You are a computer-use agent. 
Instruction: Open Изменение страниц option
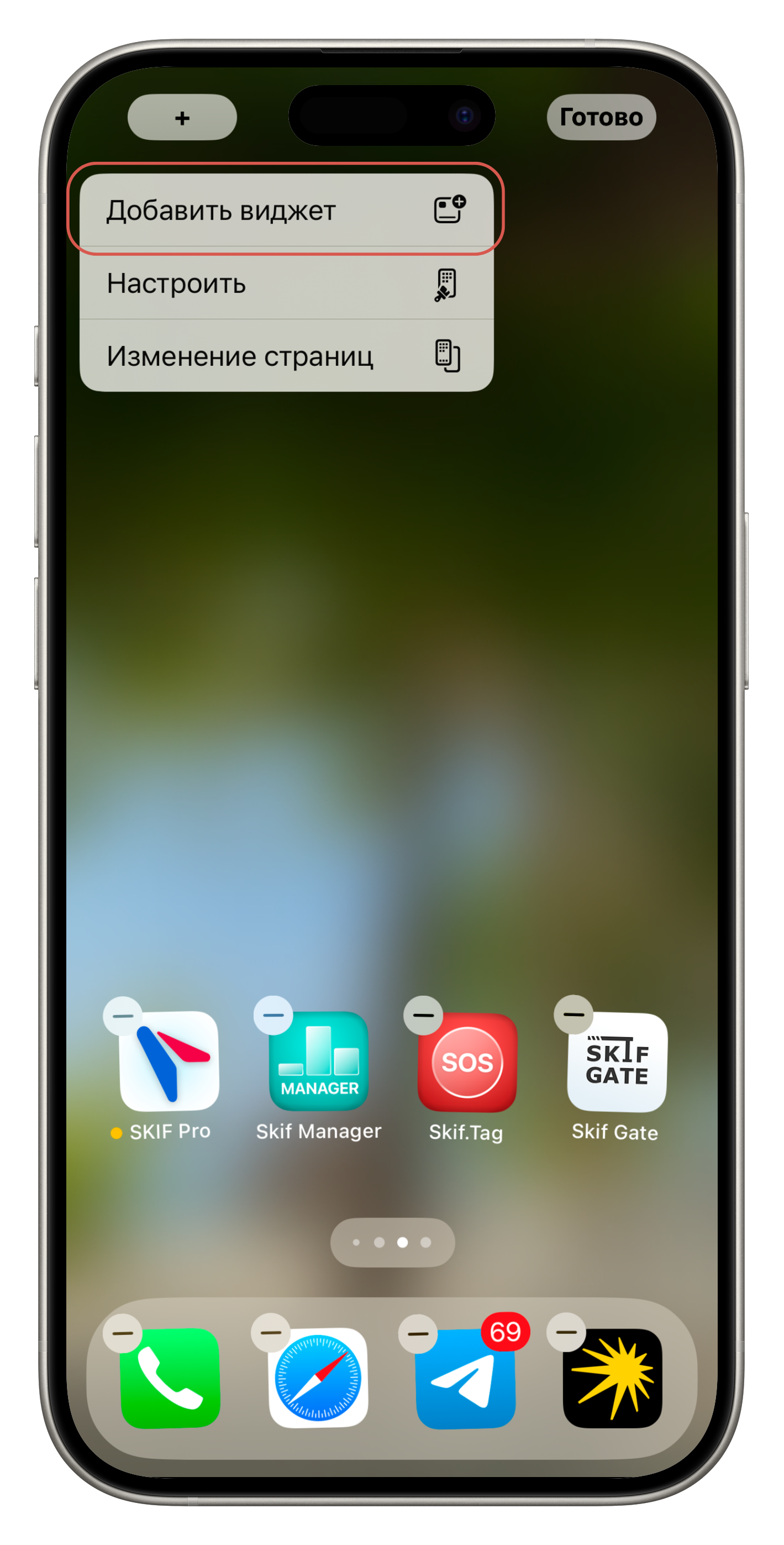(x=286, y=356)
